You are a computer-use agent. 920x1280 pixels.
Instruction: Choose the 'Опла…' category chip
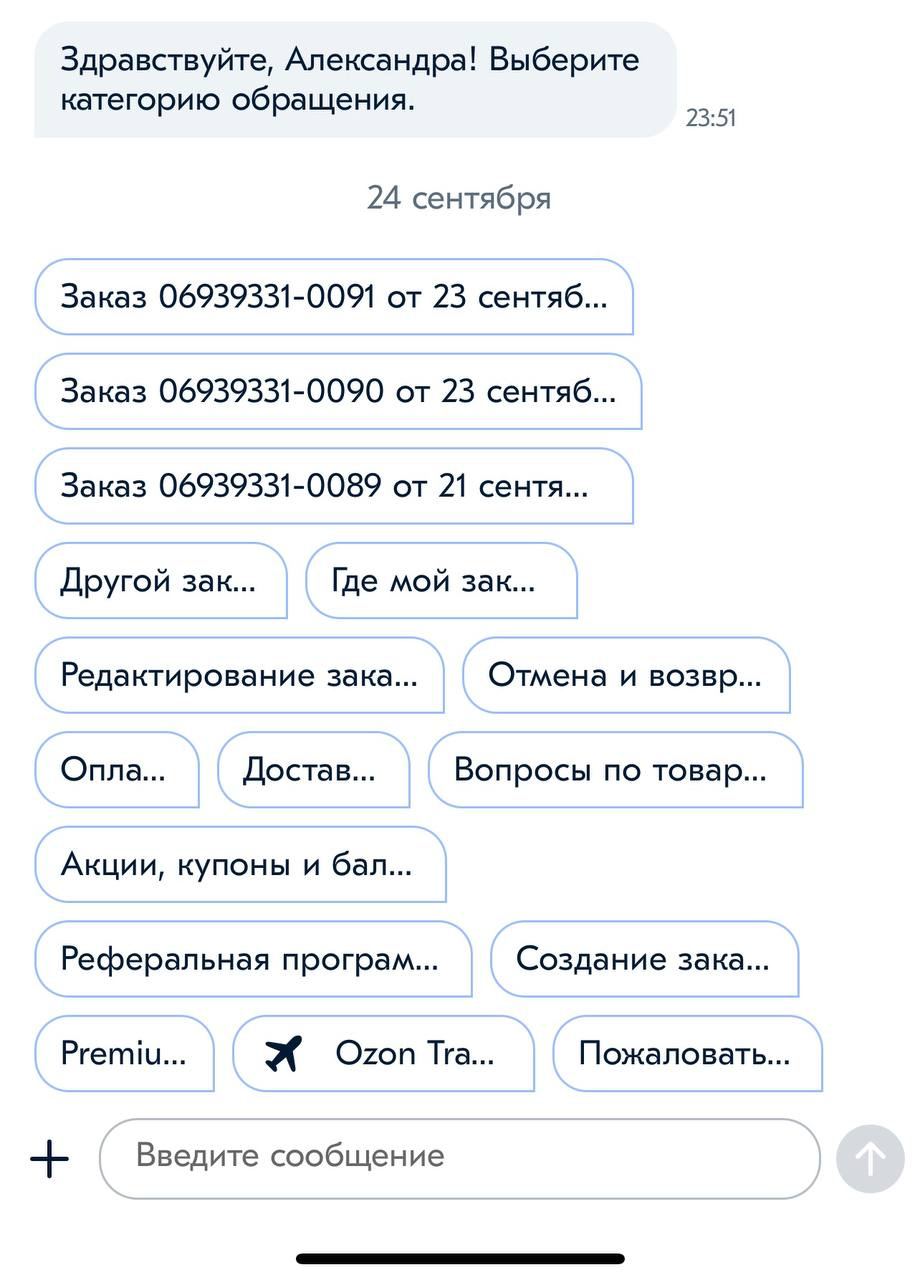point(116,770)
